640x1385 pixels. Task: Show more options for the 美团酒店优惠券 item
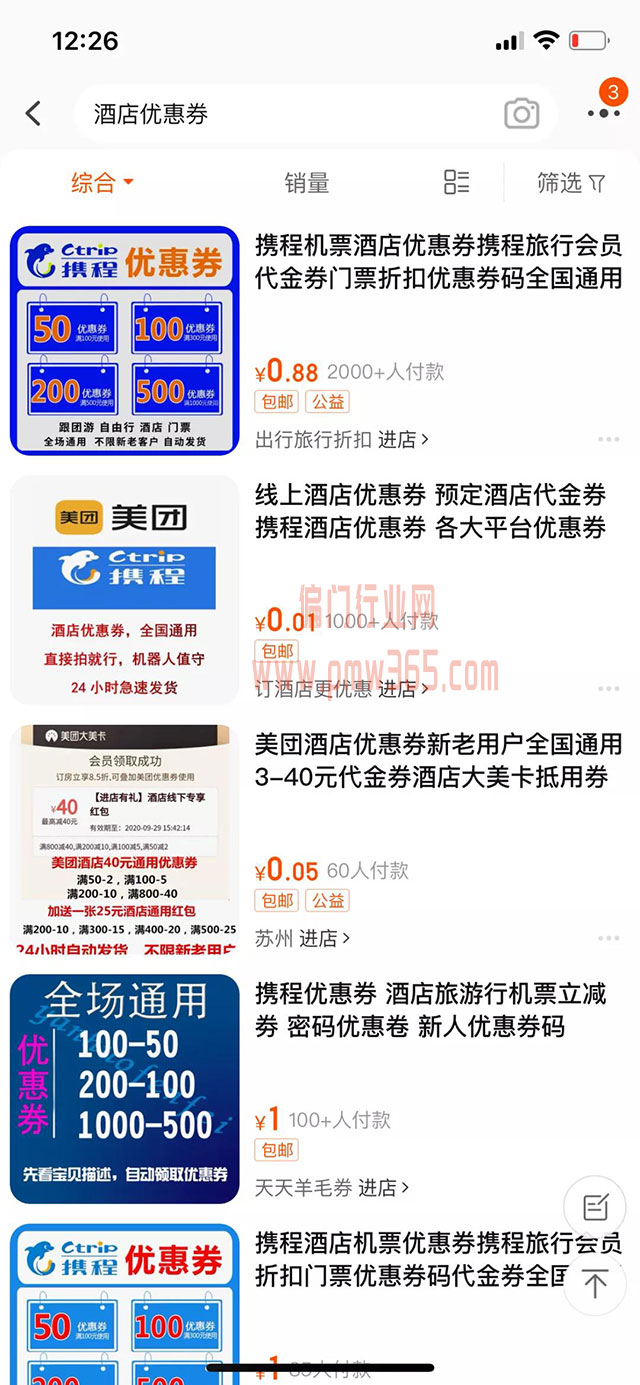(608, 939)
